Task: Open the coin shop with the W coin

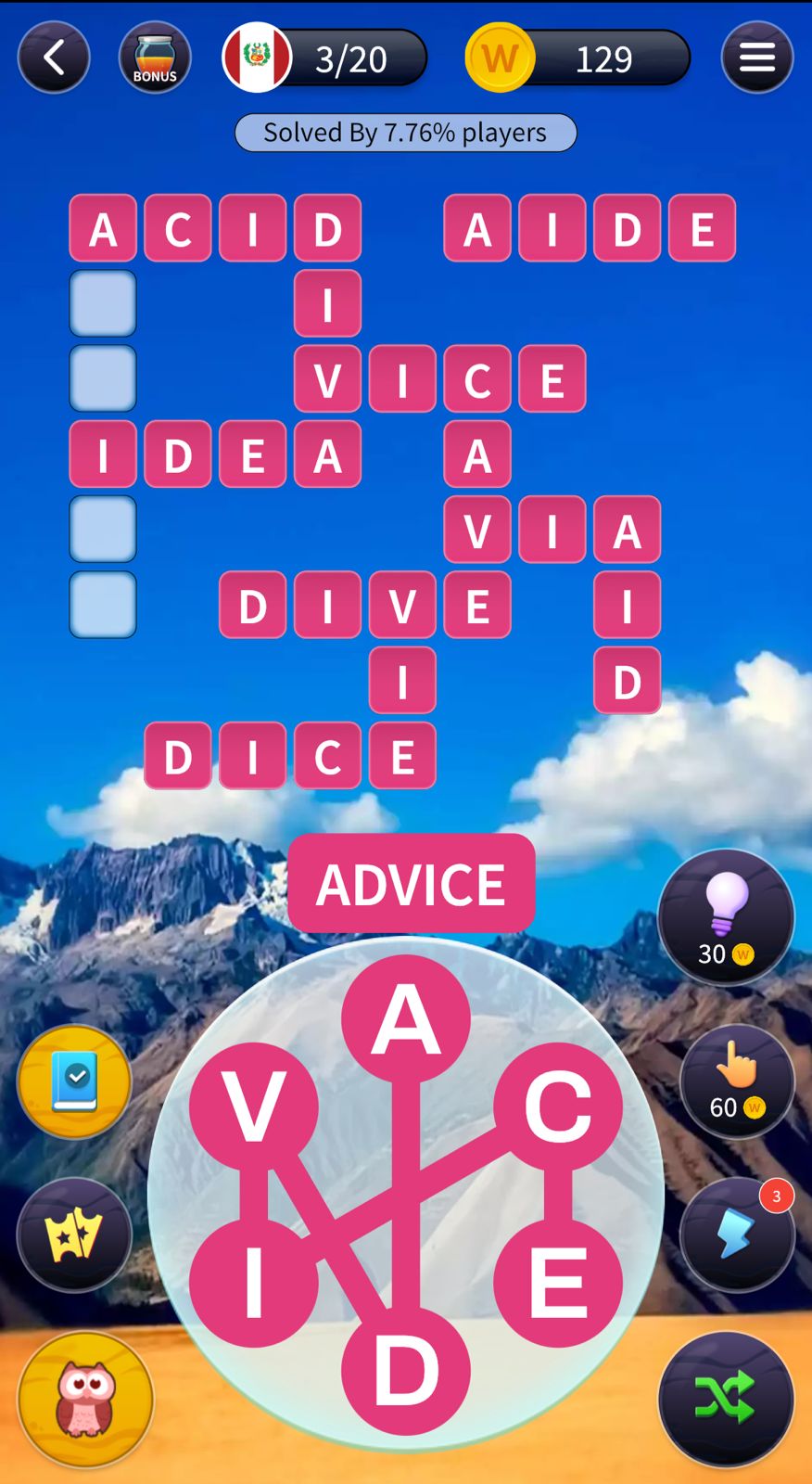Action: (x=501, y=58)
